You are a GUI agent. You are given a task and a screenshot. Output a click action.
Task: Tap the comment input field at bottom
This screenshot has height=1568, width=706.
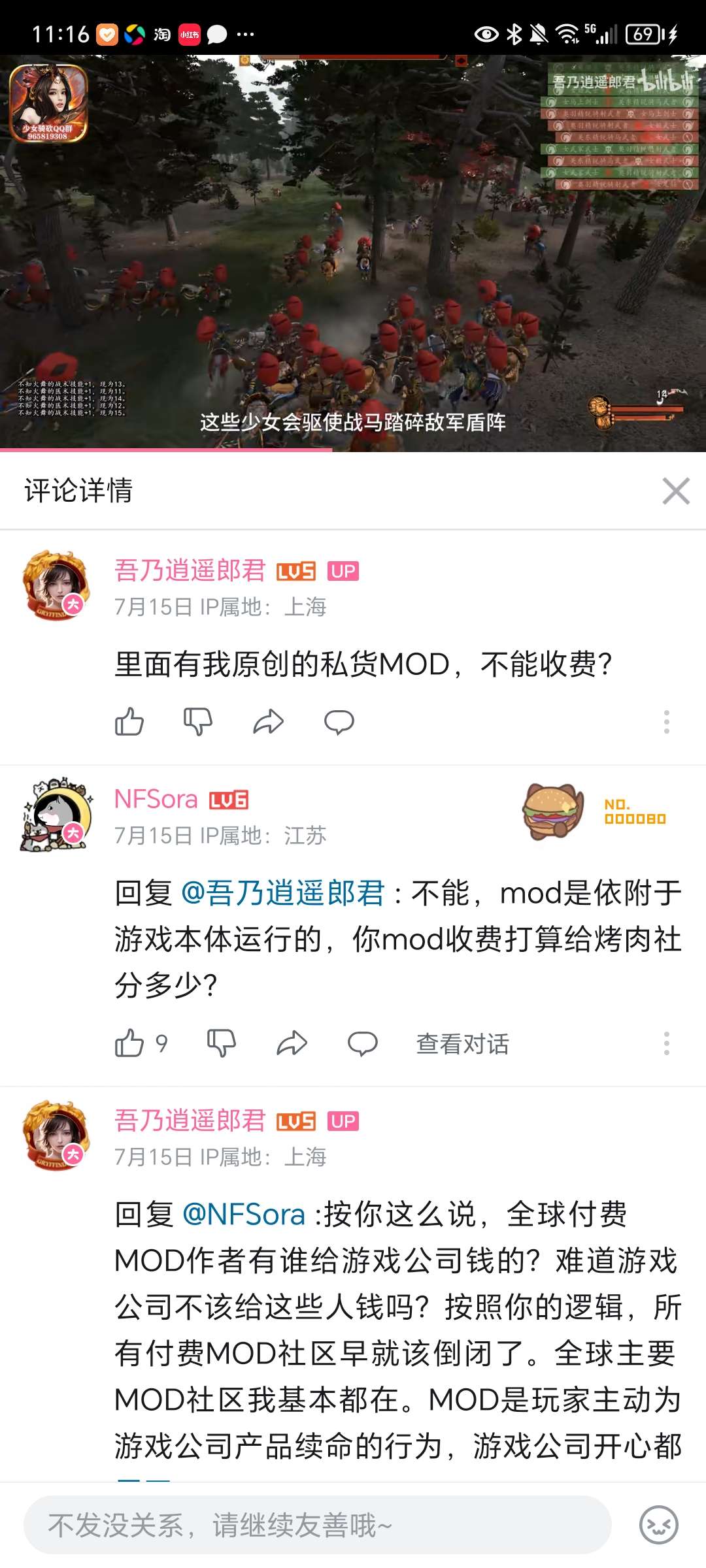click(x=318, y=1525)
